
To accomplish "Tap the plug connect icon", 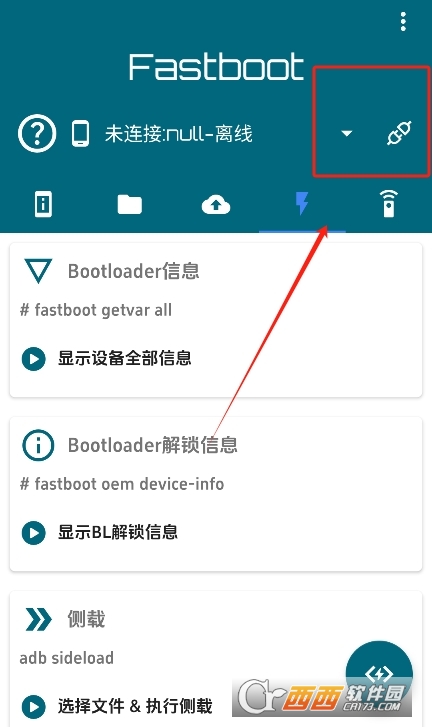I will point(399,134).
